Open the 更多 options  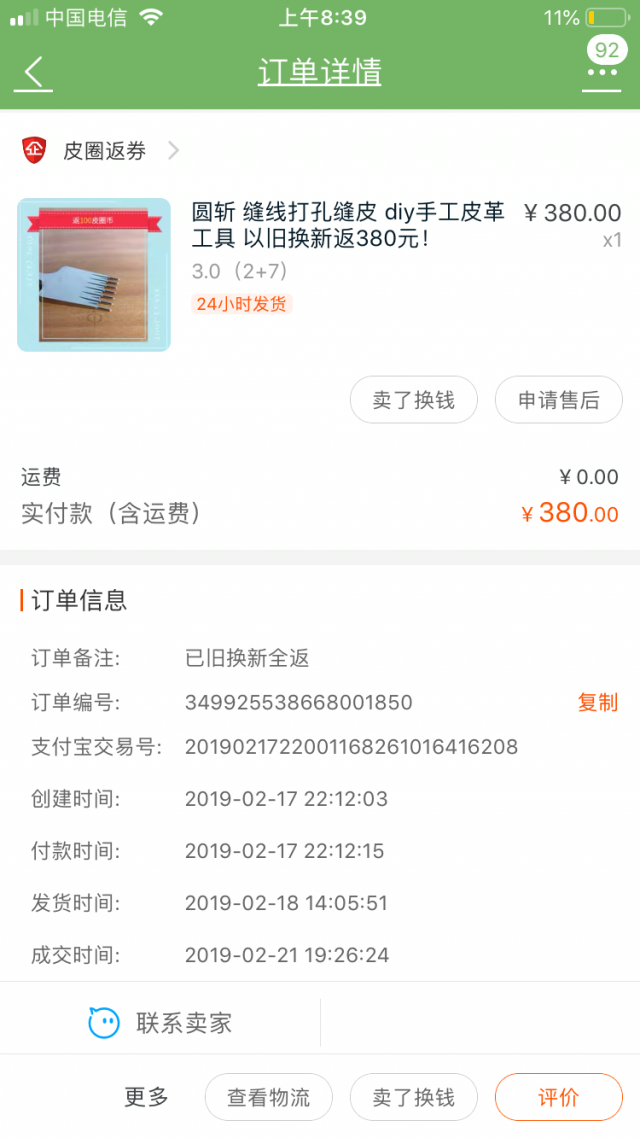(x=146, y=1097)
